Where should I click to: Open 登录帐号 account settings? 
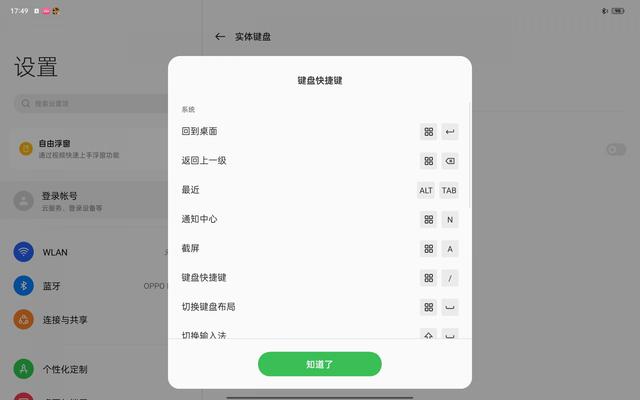[x=85, y=201]
